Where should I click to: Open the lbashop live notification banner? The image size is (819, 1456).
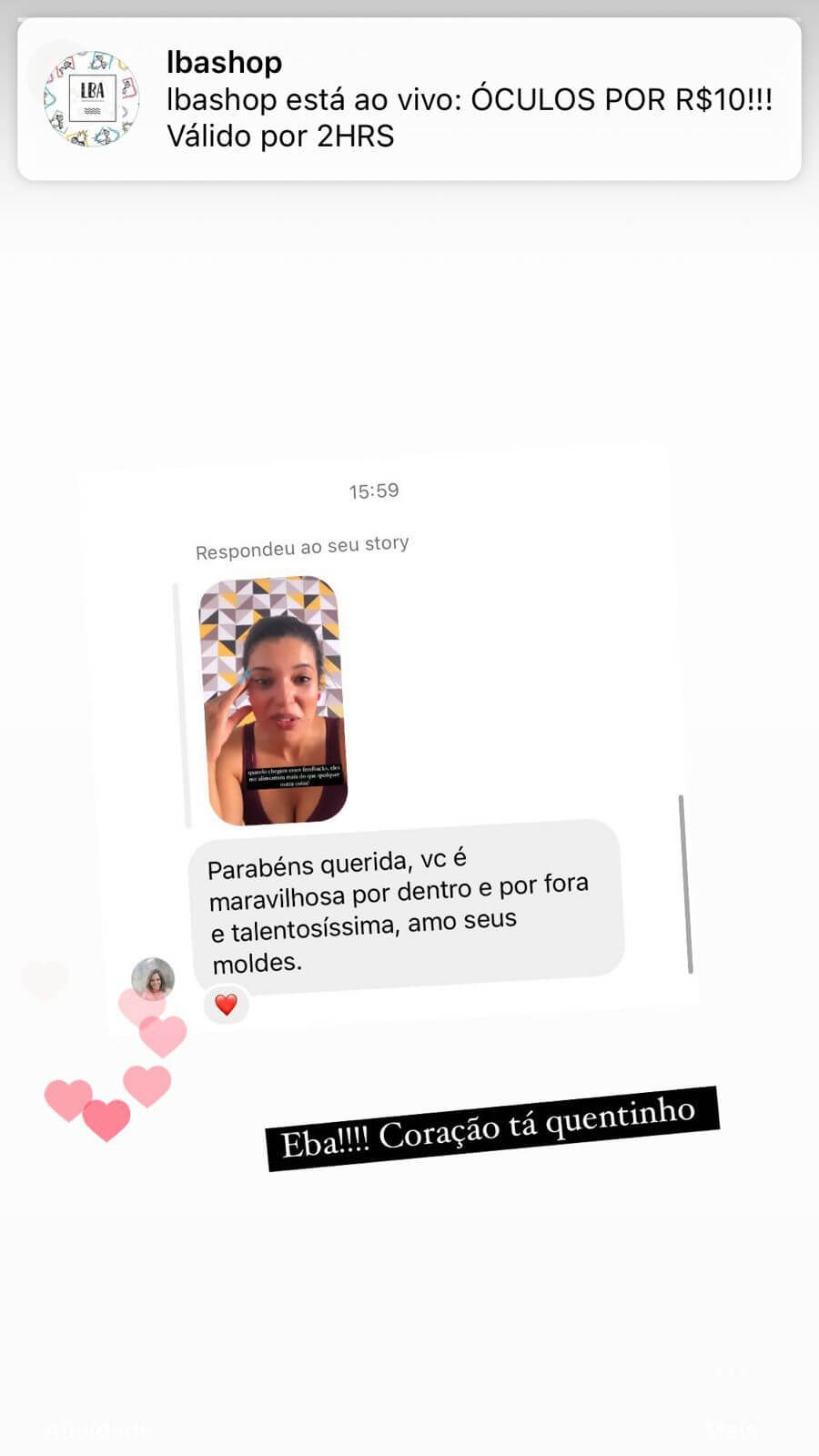coord(409,98)
